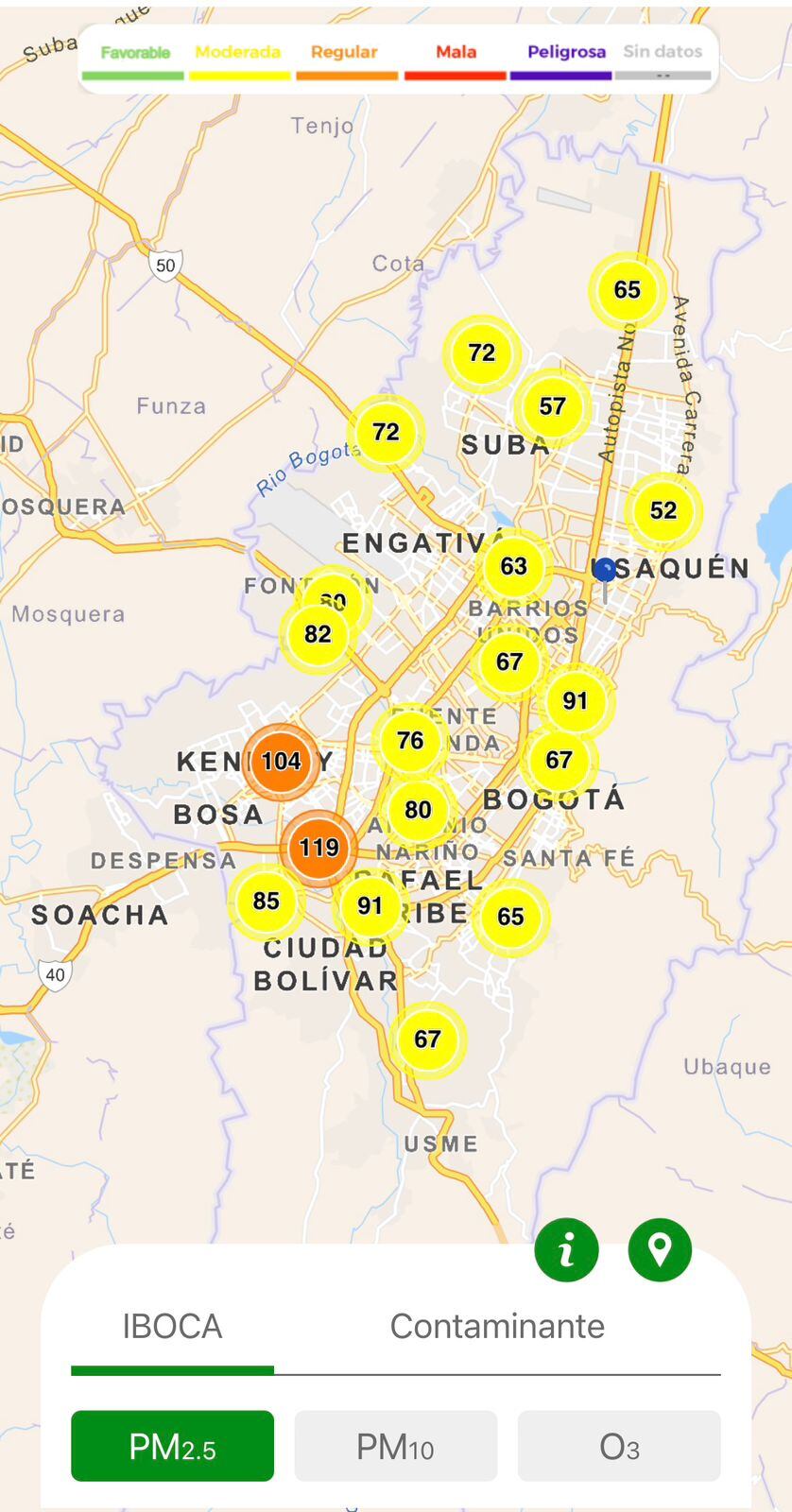Tap the Peligrosa legend label
The height and width of the screenshot is (1512, 792).
[x=563, y=52]
